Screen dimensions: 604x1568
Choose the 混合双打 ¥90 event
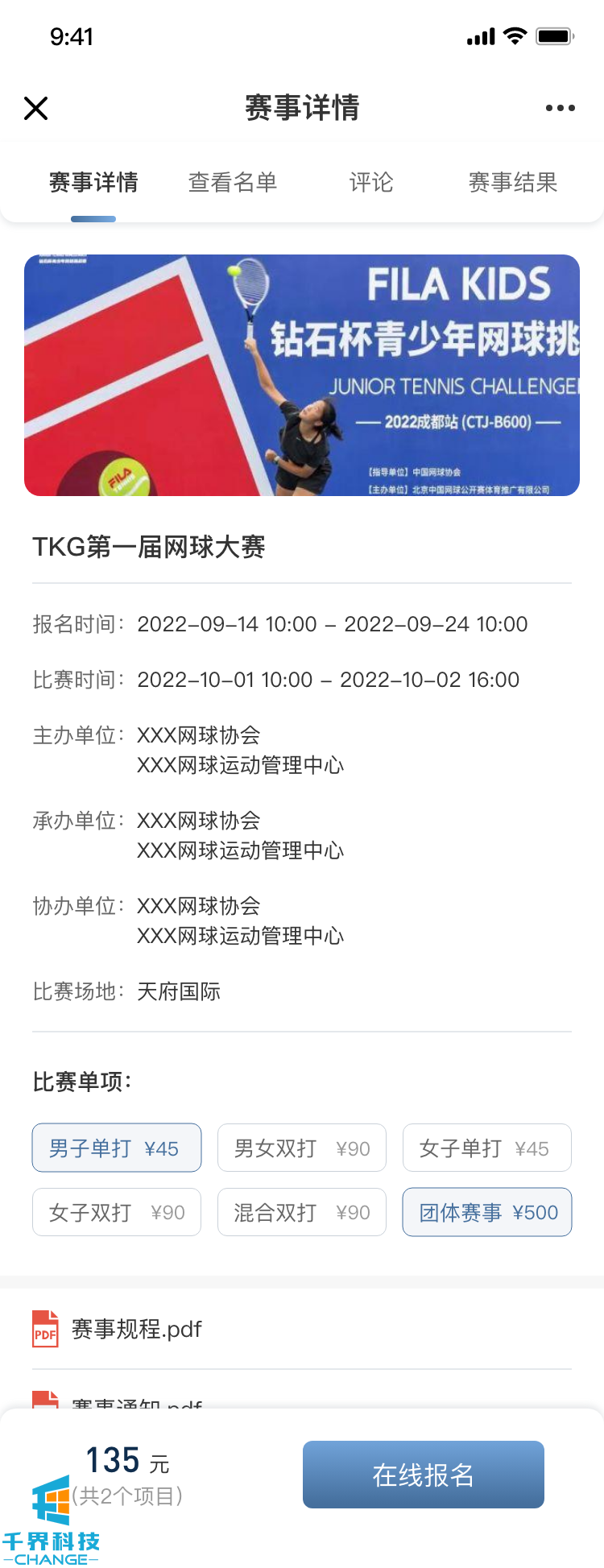302,1212
